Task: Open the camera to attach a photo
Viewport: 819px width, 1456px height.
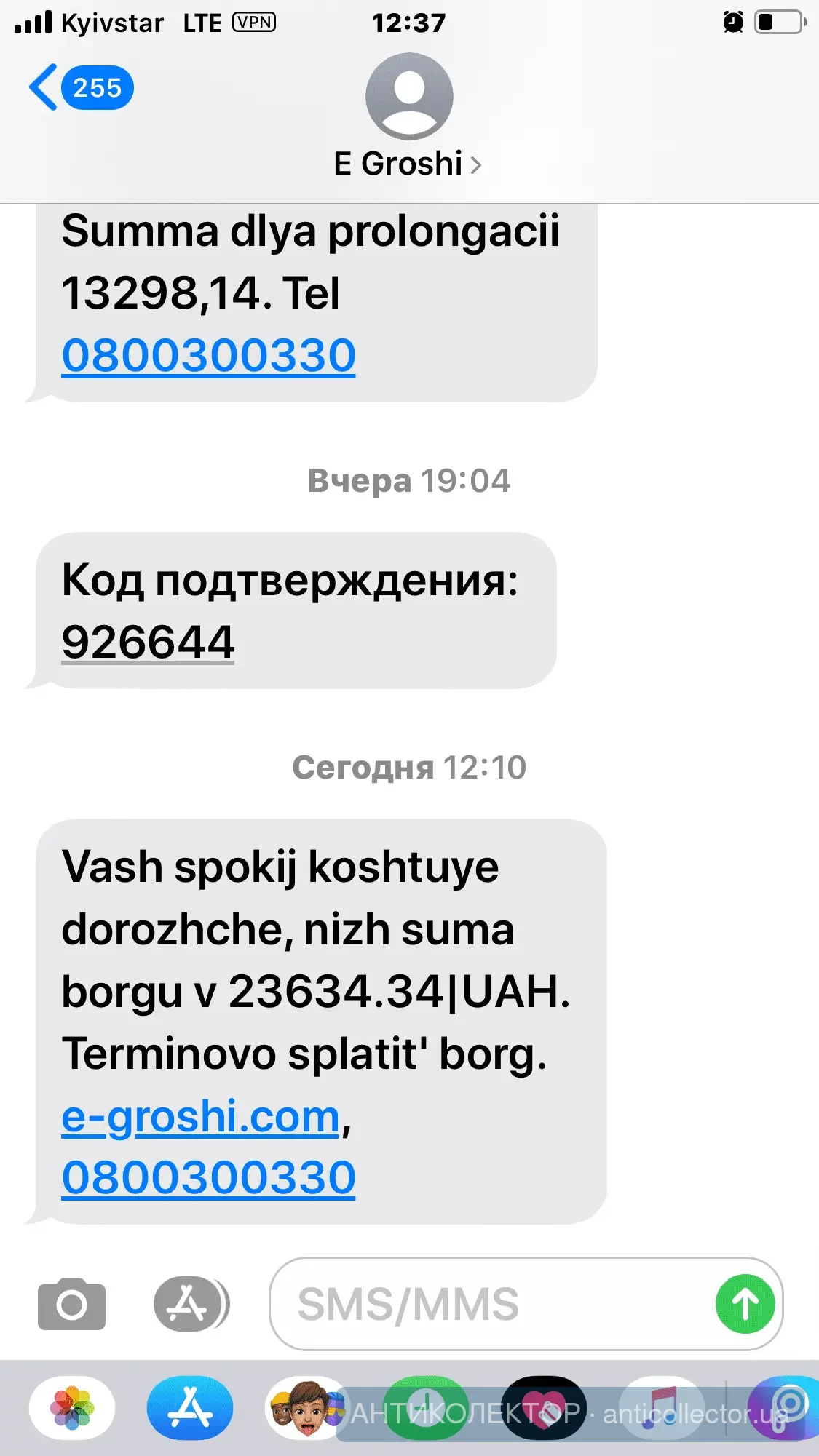Action: (71, 1304)
